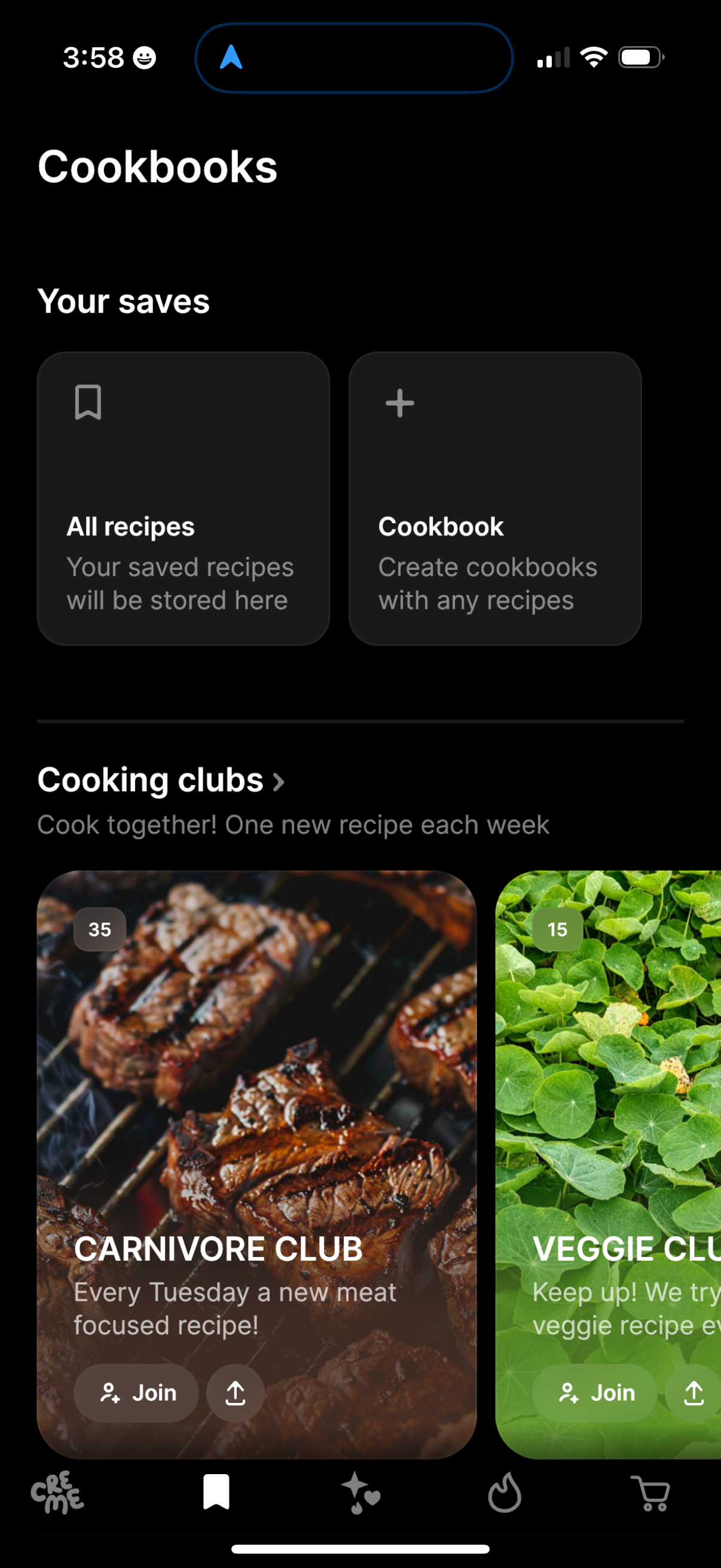Expand Cooking clubs with the chevron
The width and height of the screenshot is (721, 1568).
279,783
